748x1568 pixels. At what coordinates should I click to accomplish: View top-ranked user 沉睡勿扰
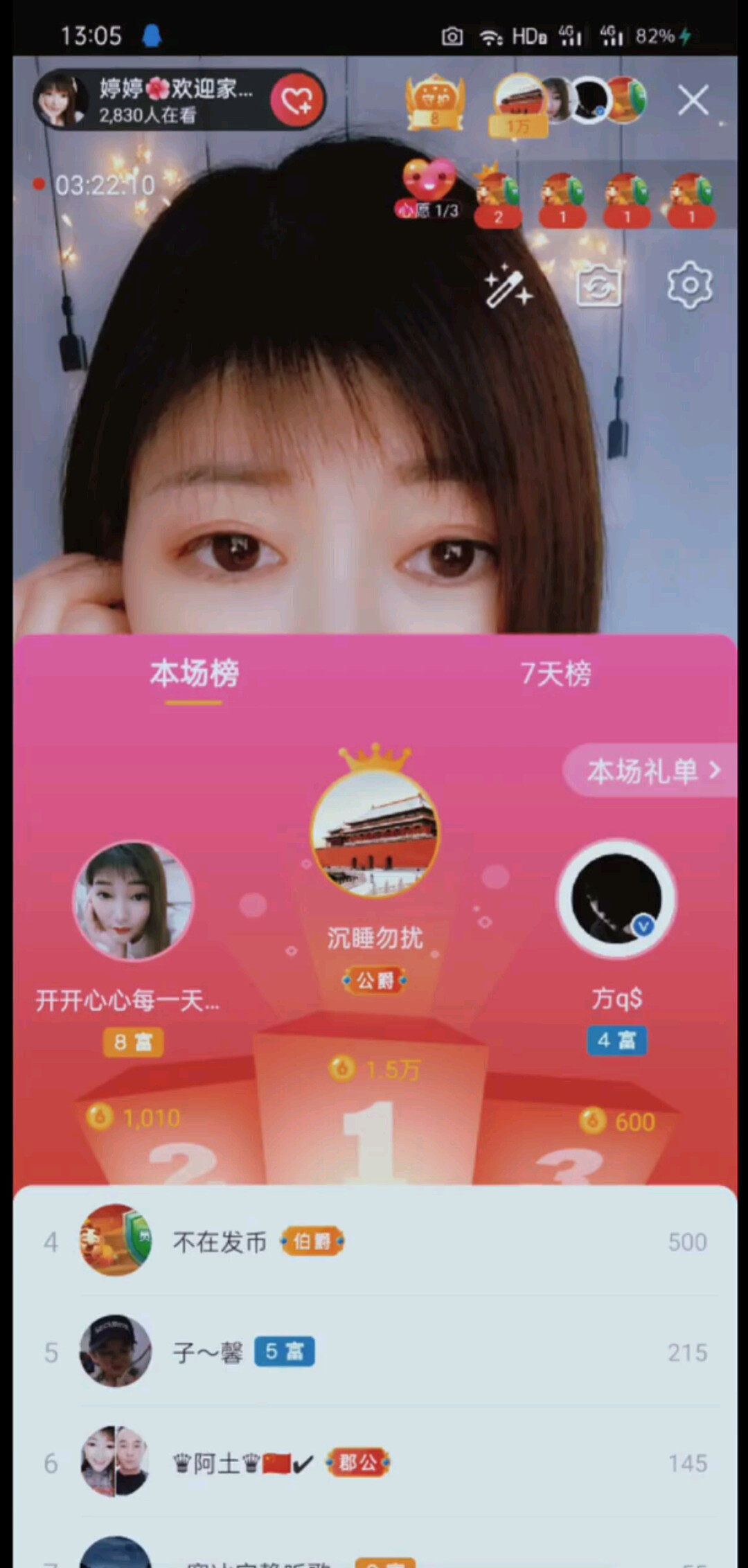375,834
